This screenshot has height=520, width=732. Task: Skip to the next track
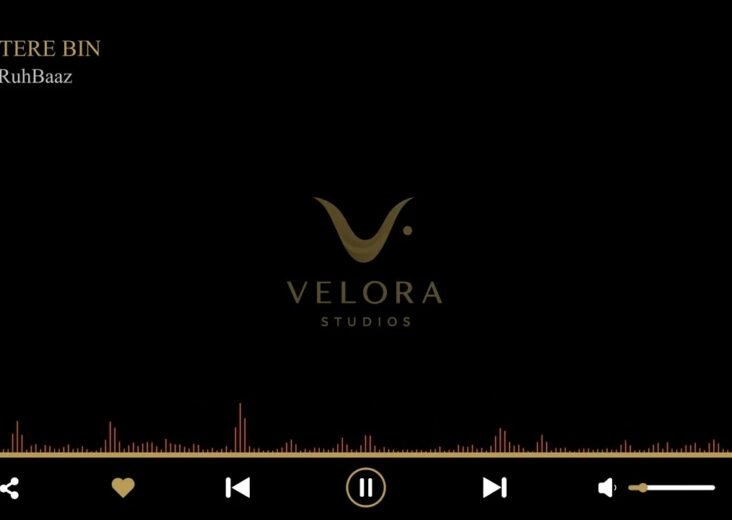click(494, 488)
